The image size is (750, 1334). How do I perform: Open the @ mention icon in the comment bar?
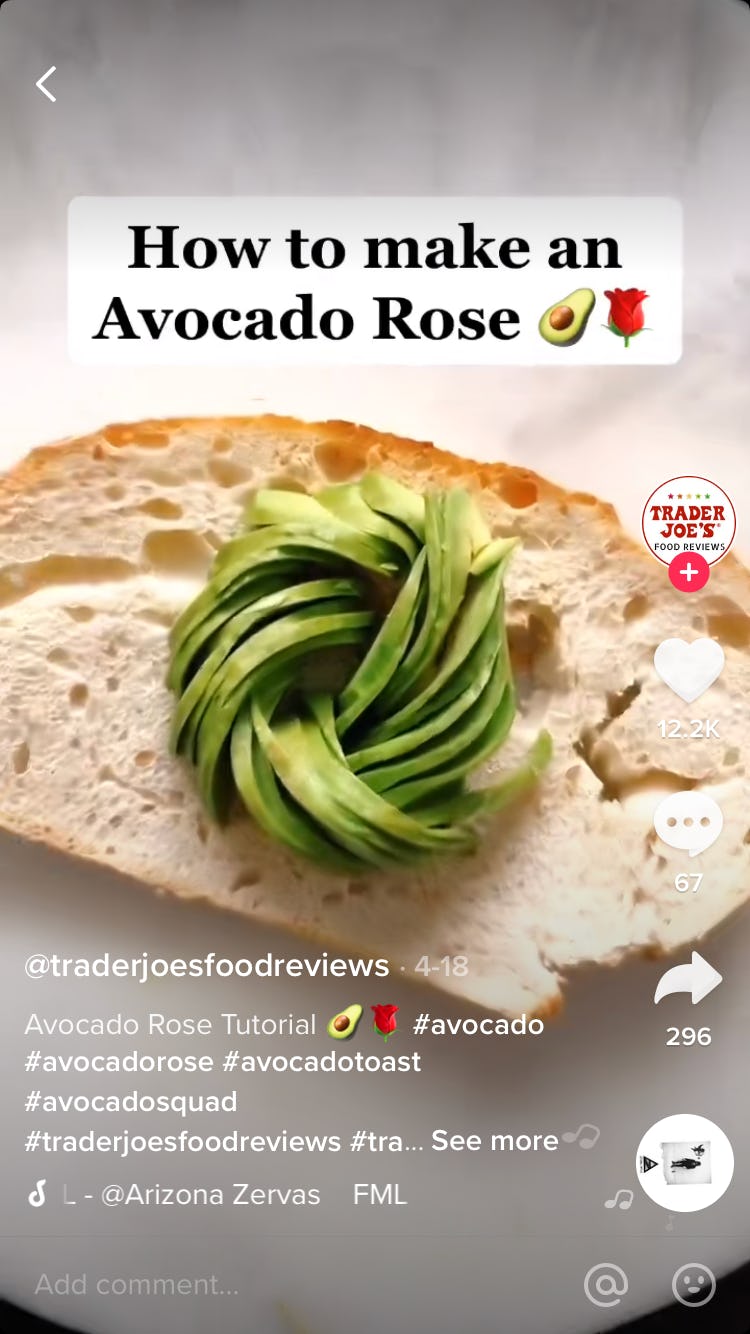coord(604,1285)
